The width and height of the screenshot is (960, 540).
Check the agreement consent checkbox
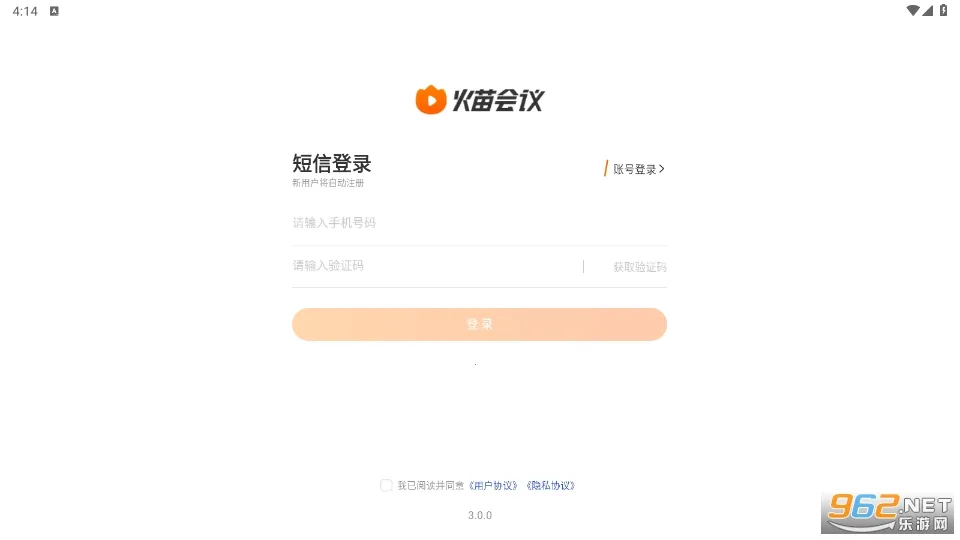(386, 485)
